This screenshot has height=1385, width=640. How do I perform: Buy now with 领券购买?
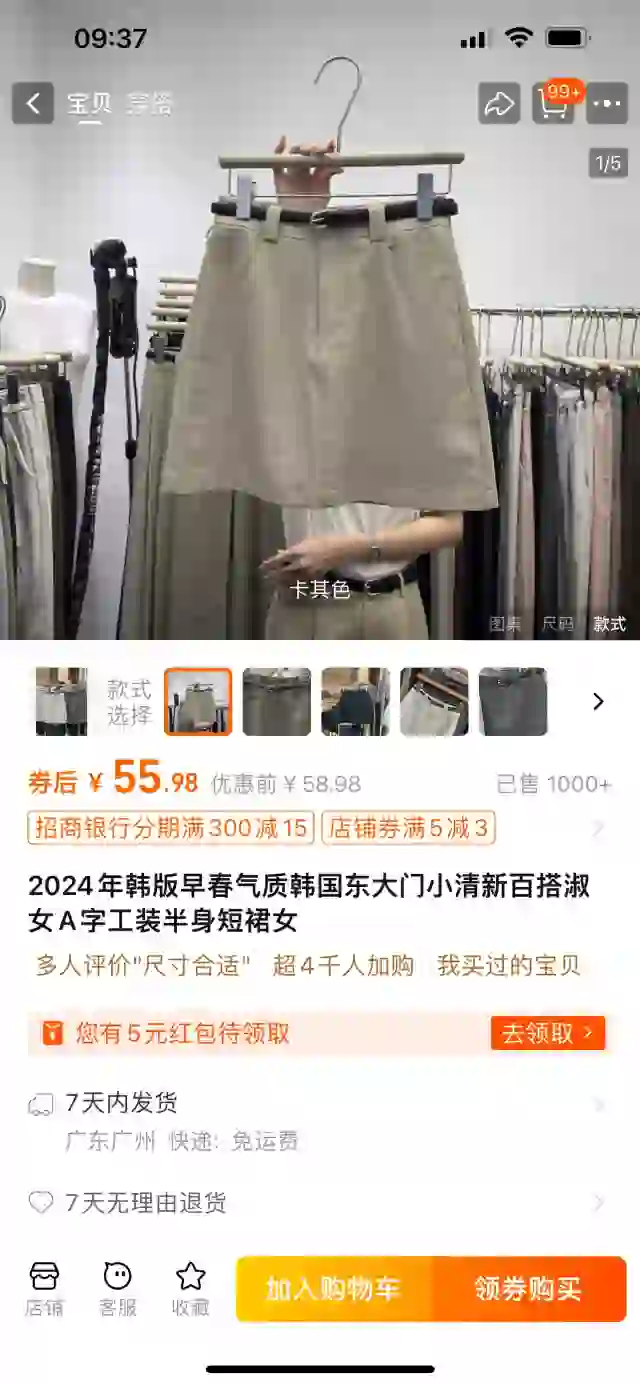528,1289
